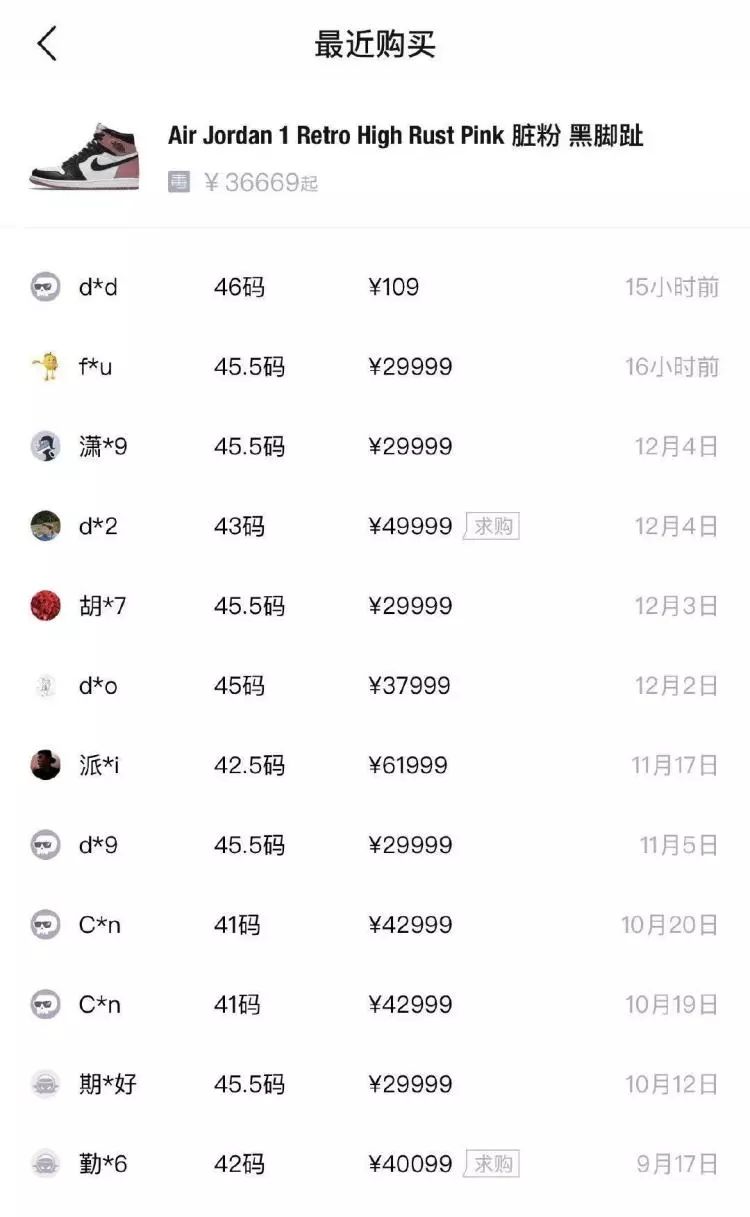Go back from the 最近购买 page

tap(47, 45)
